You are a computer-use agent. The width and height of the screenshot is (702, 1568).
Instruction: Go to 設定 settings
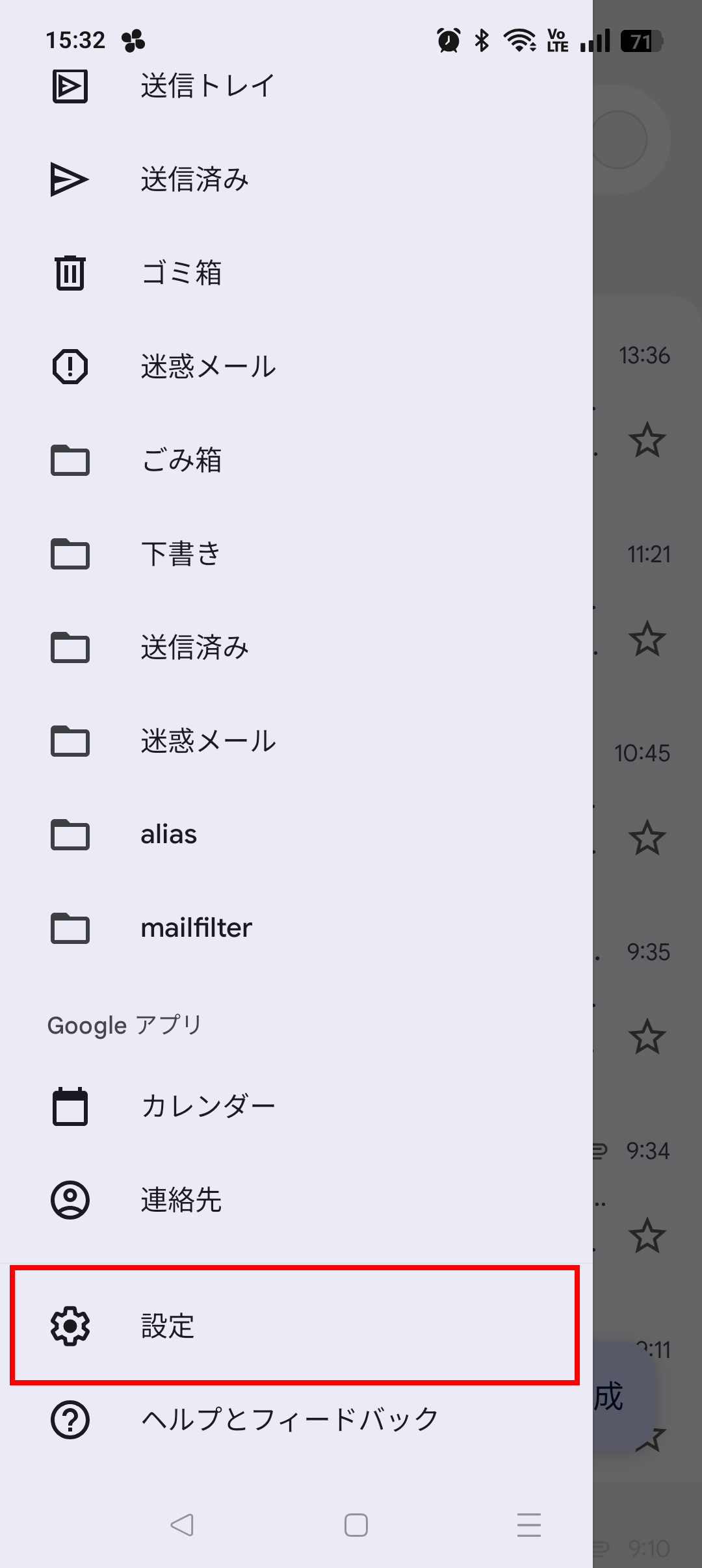168,1326
